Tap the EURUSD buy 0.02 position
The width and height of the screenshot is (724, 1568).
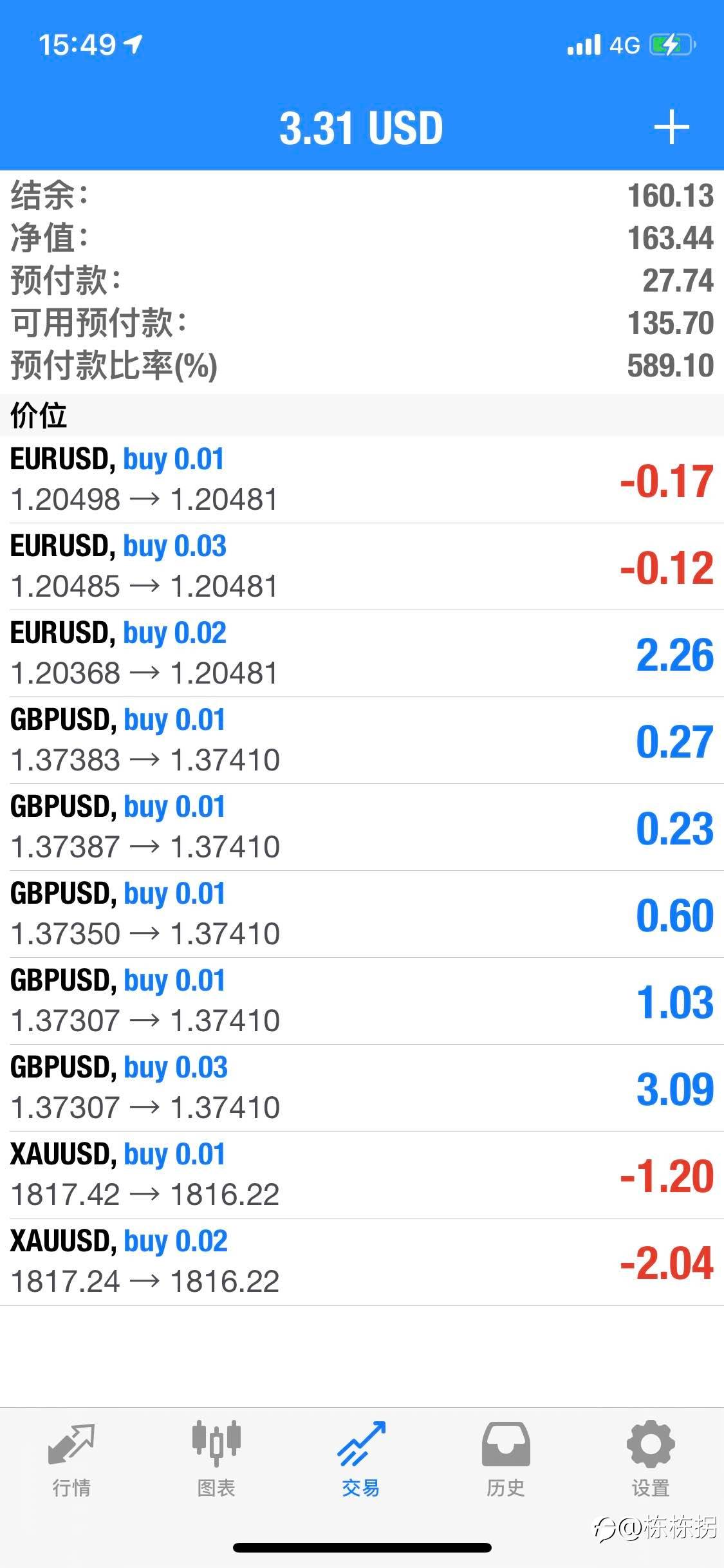(x=362, y=654)
